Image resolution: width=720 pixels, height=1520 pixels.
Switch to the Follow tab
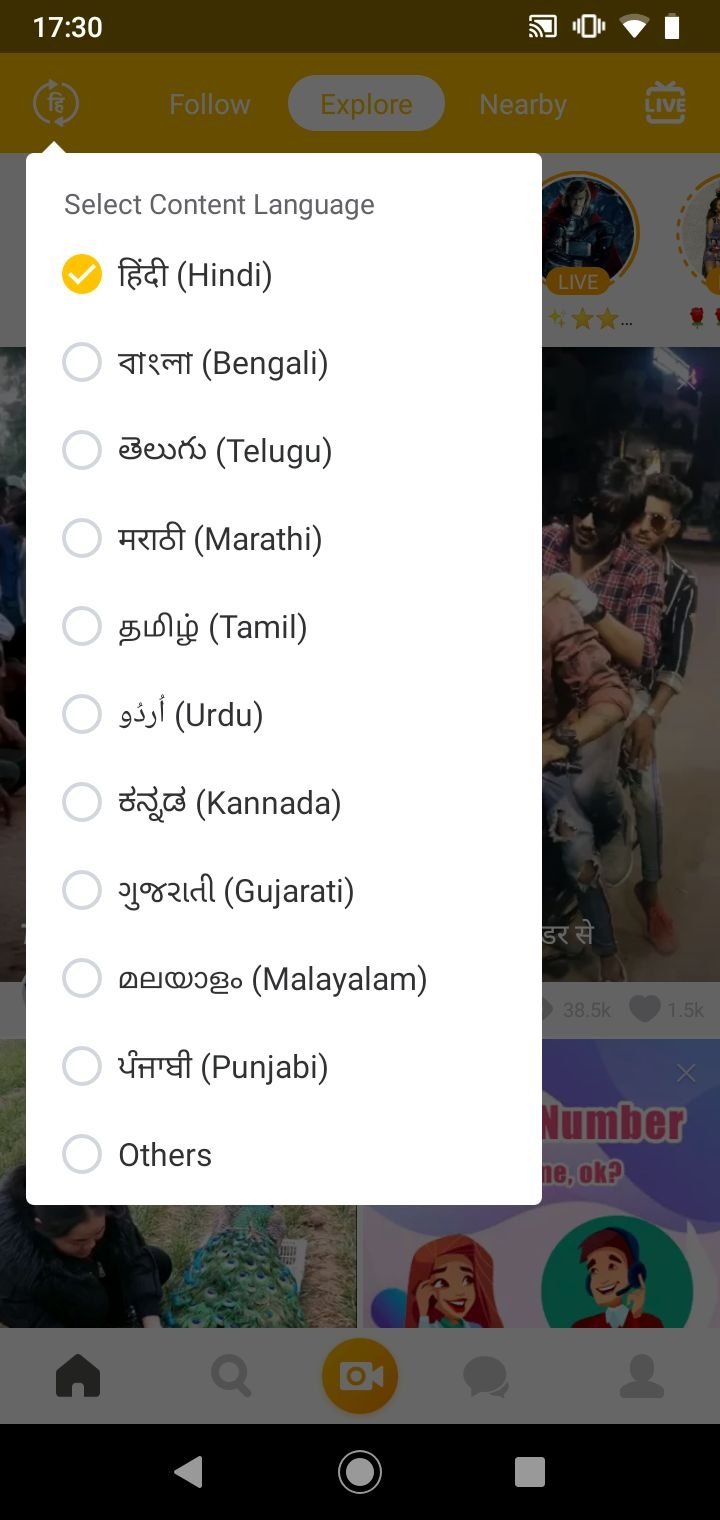coord(209,104)
